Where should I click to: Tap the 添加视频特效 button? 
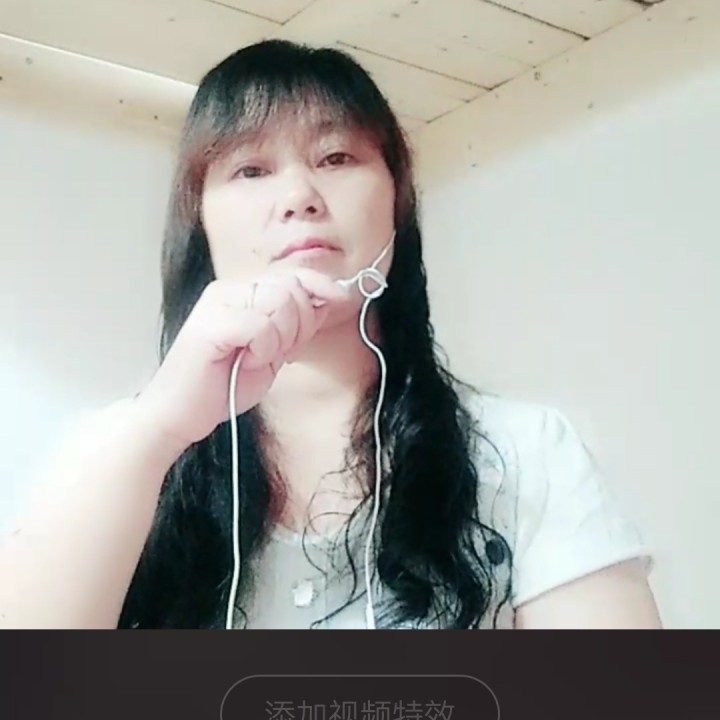pyautogui.click(x=360, y=704)
